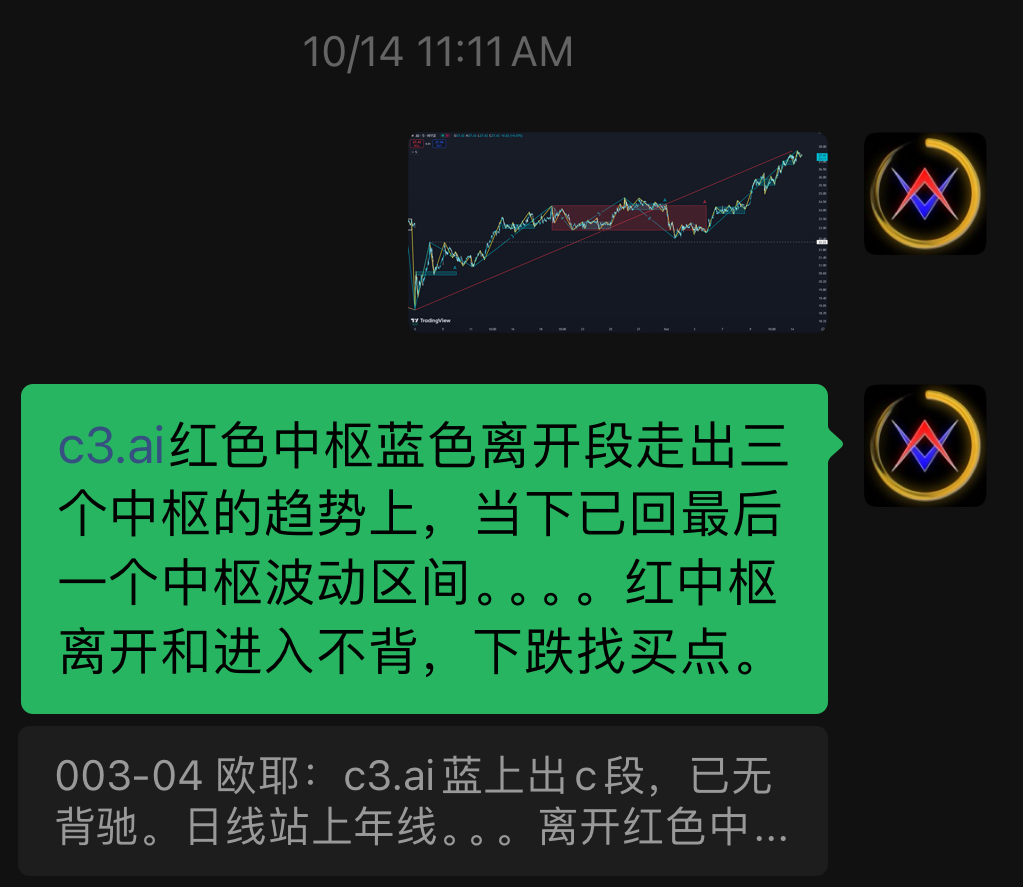This screenshot has width=1023, height=887.
Task: Open the TradingView chart image message
Action: pos(617,231)
